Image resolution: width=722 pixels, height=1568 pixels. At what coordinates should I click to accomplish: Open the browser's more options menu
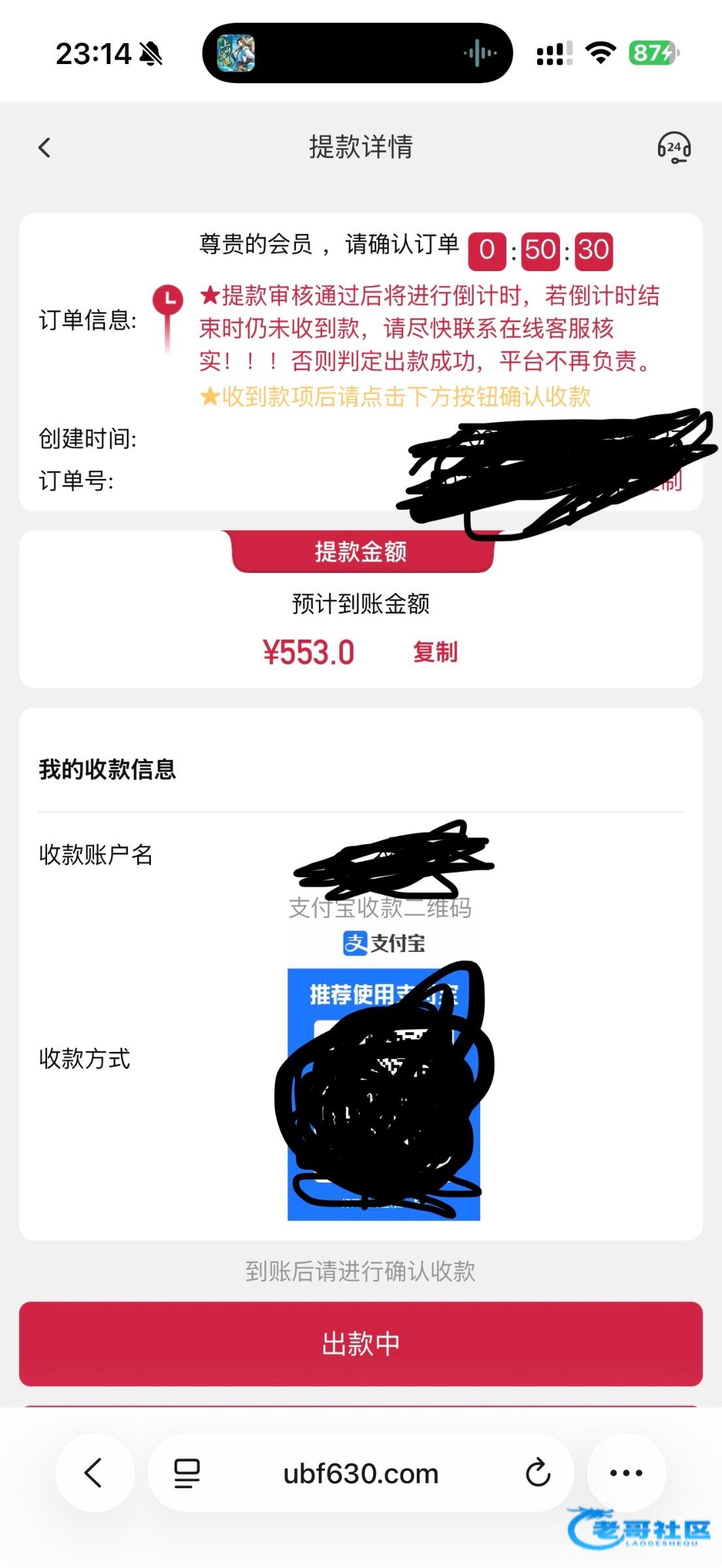click(x=626, y=1473)
